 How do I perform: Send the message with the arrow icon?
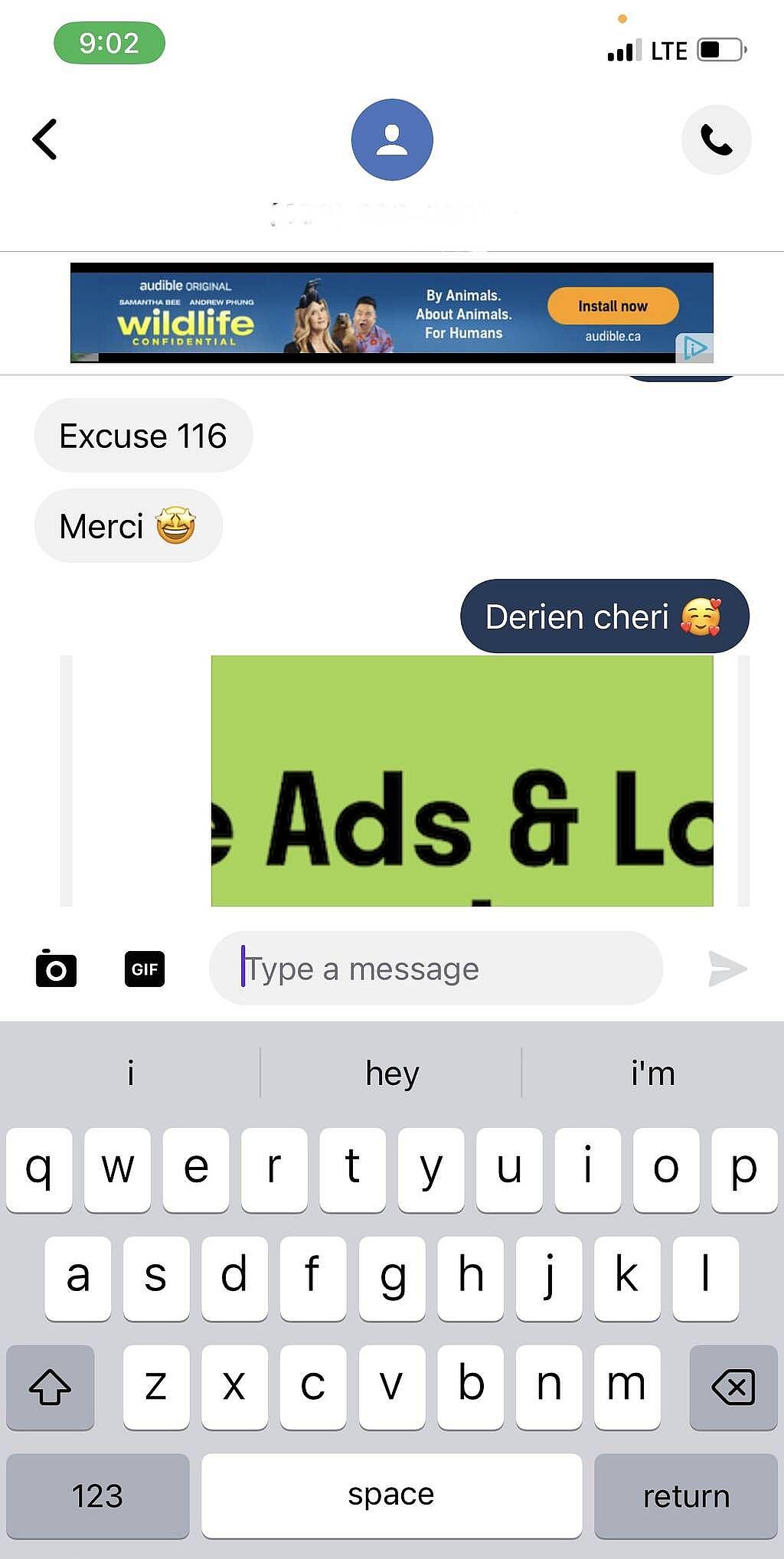(x=727, y=969)
